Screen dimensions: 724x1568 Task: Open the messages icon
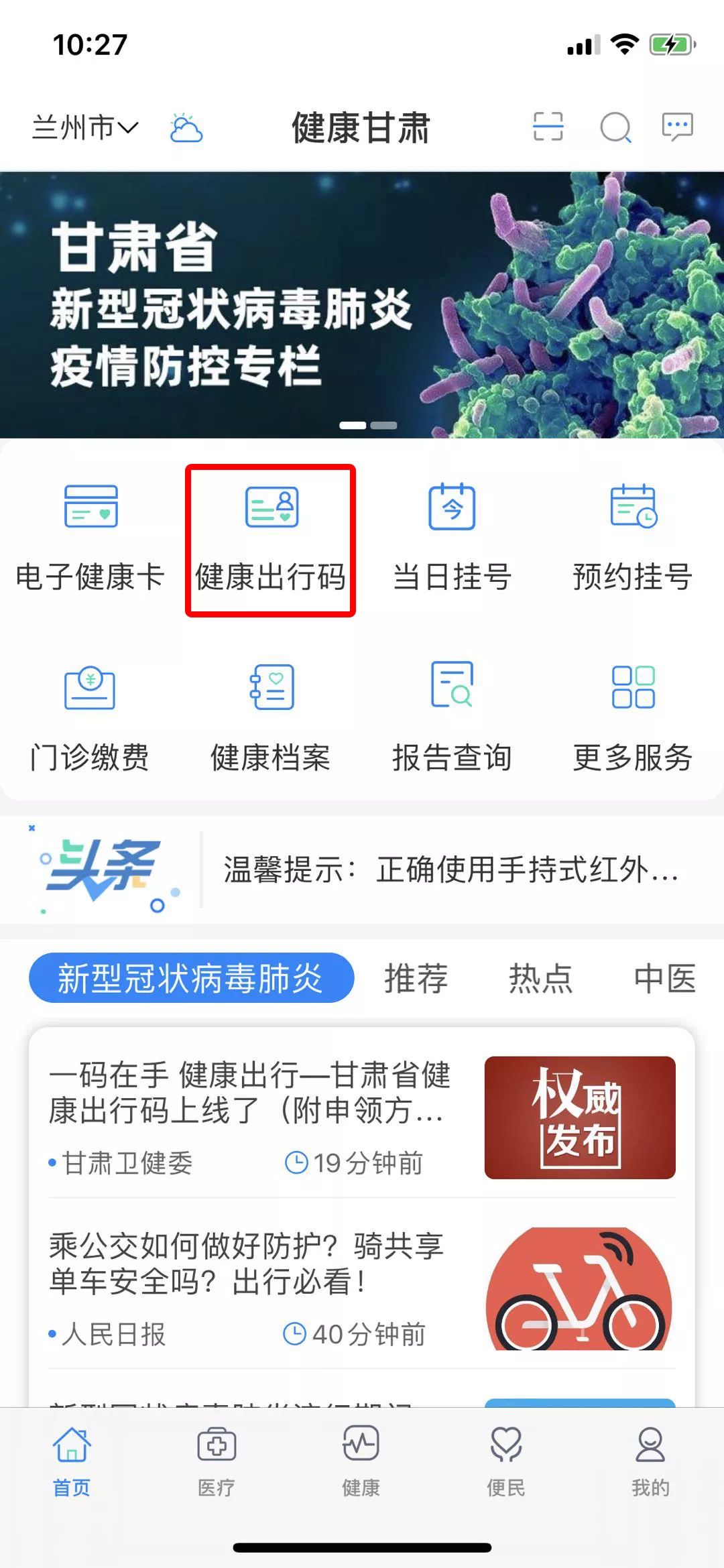point(677,127)
